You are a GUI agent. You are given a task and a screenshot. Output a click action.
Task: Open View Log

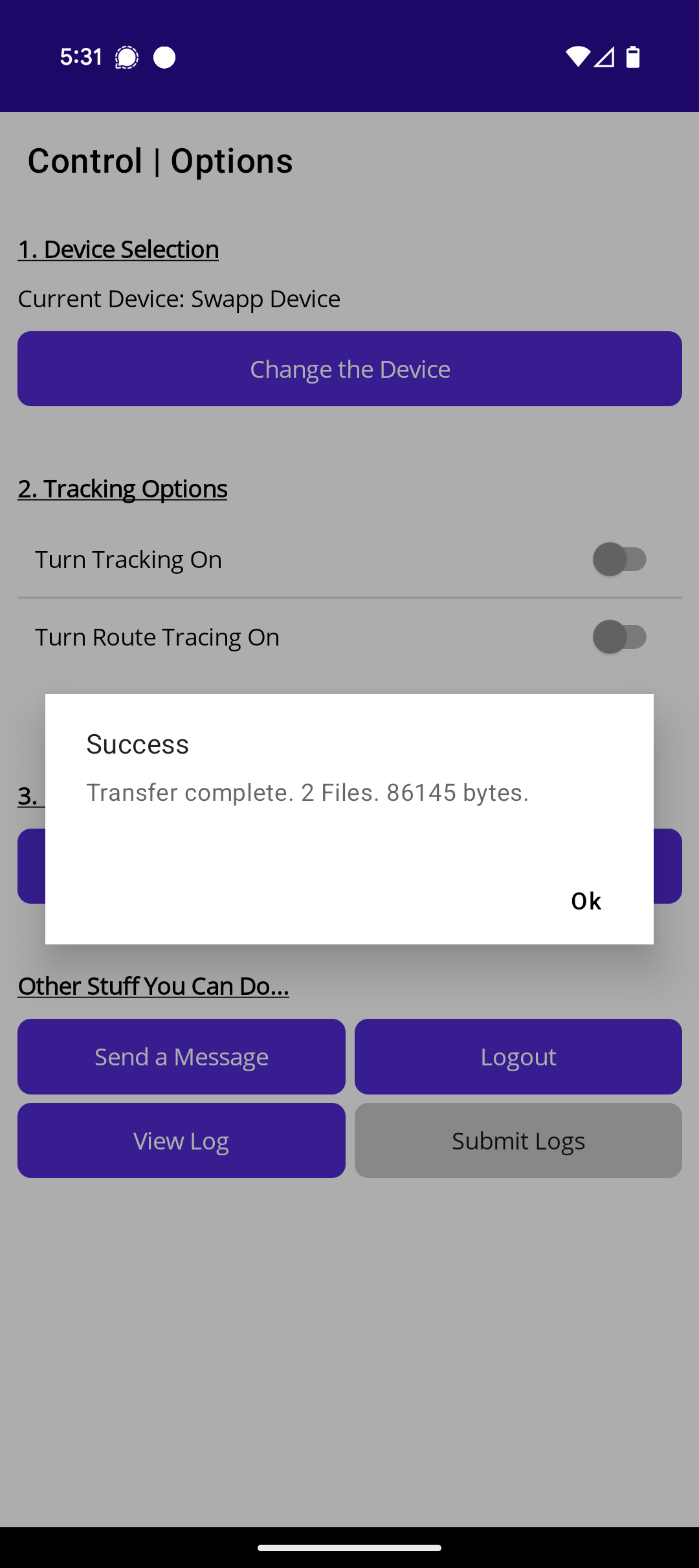tap(181, 1140)
